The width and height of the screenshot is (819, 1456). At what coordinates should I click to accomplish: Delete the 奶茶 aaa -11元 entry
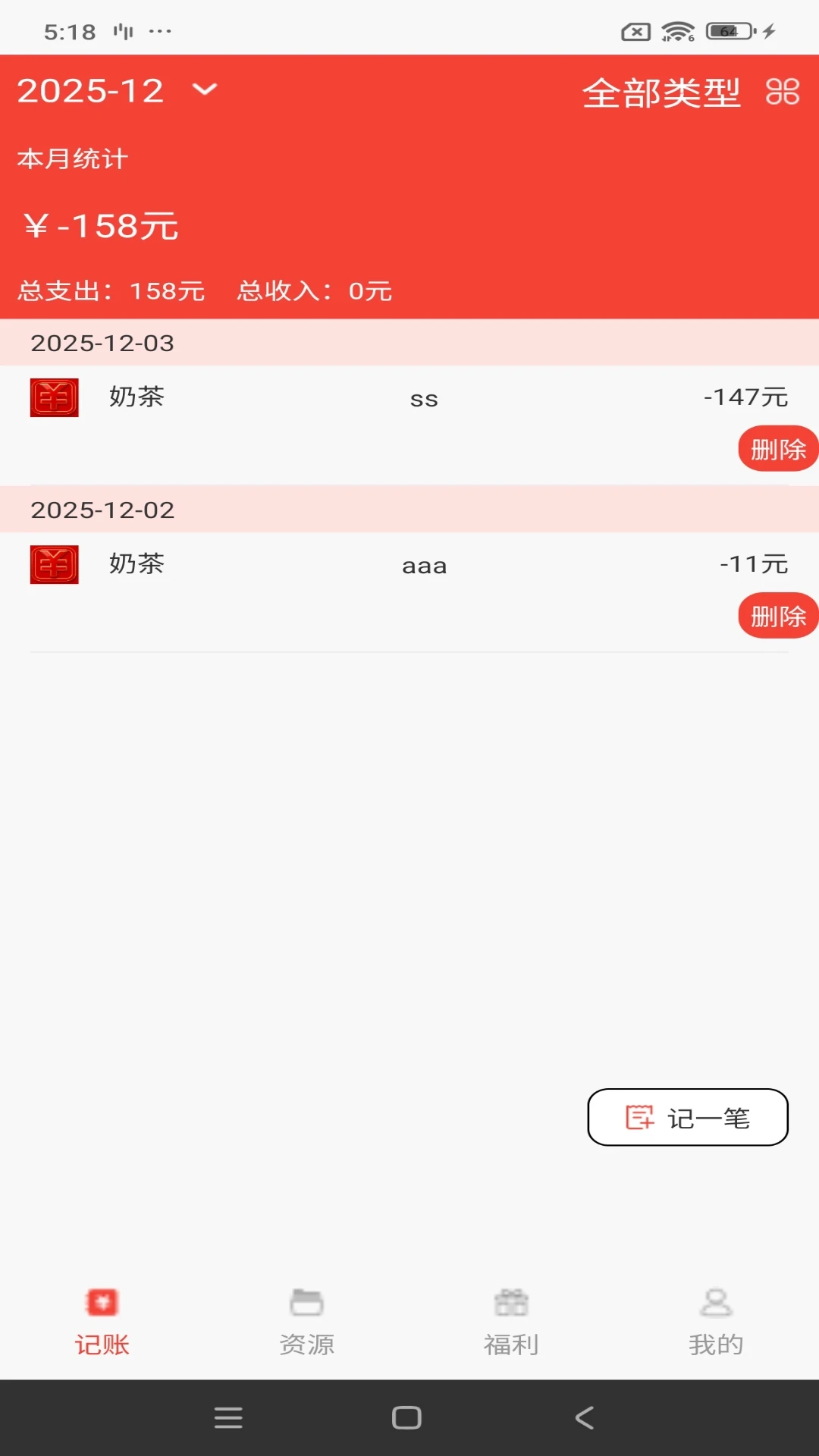tap(777, 616)
